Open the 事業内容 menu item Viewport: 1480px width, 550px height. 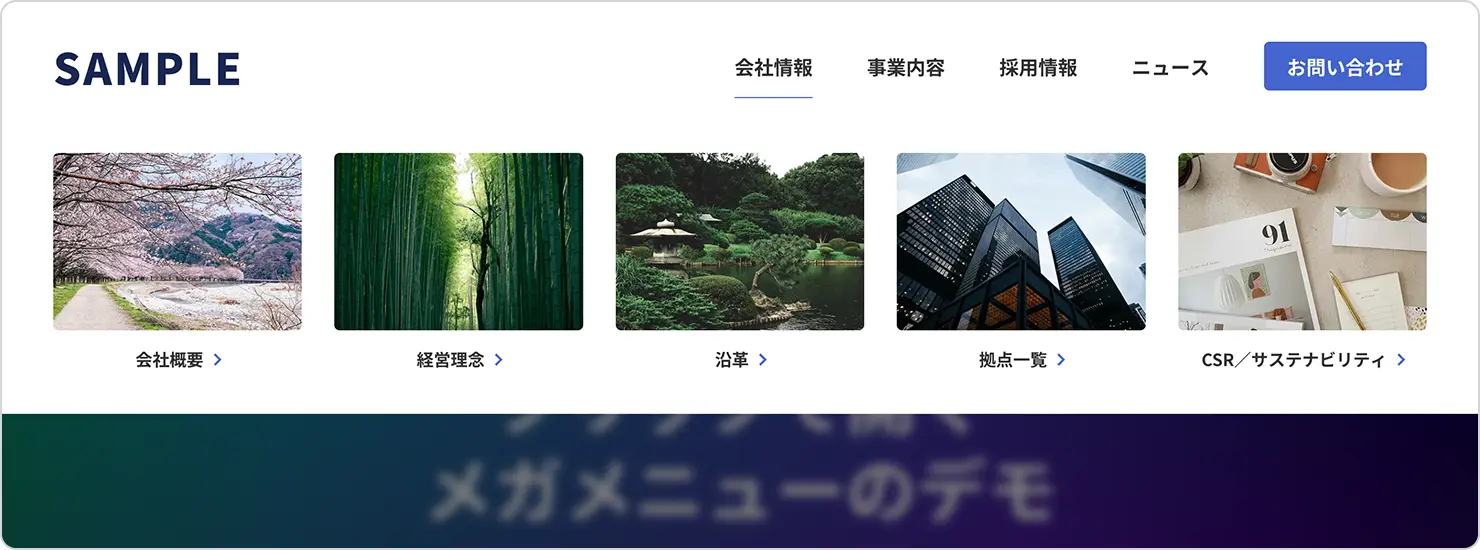tap(905, 68)
